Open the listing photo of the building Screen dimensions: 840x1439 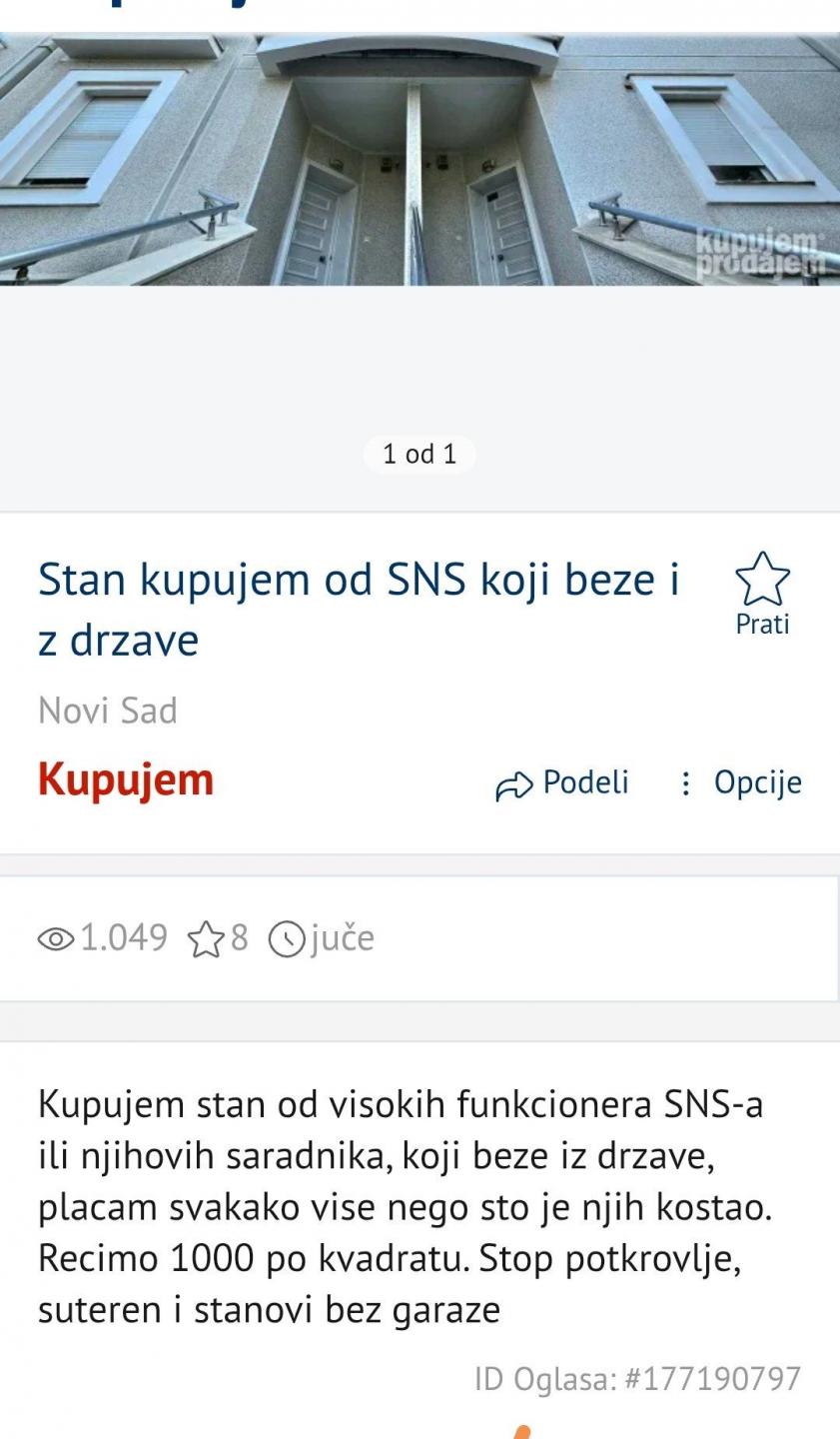[420, 160]
